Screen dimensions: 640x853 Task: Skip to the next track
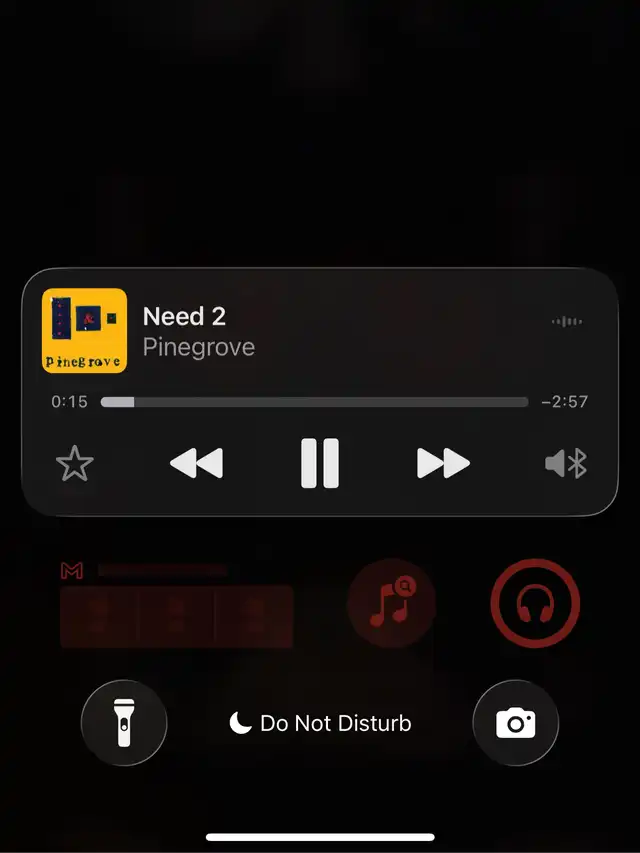(443, 463)
